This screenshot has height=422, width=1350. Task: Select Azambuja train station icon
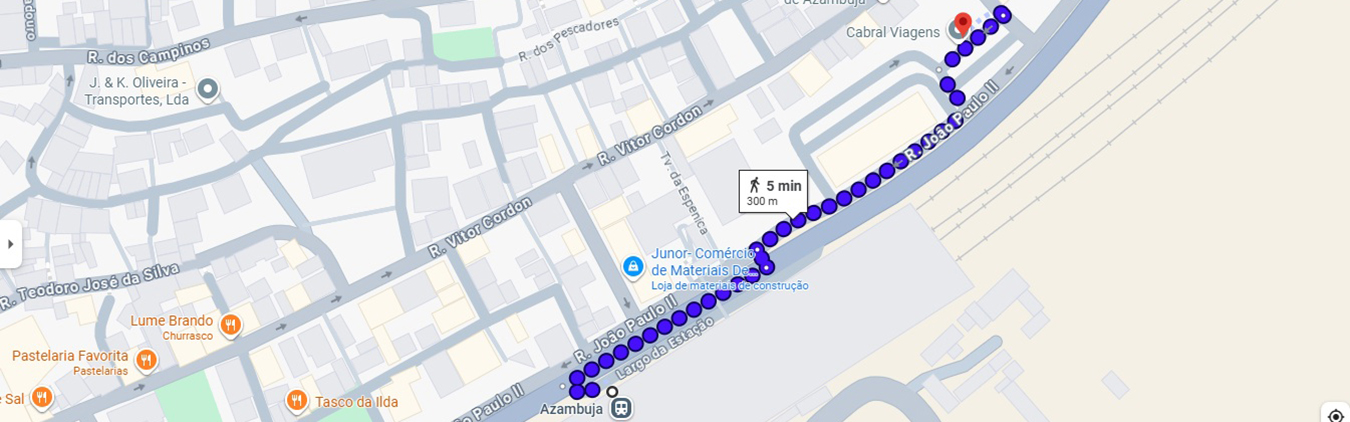tap(622, 408)
